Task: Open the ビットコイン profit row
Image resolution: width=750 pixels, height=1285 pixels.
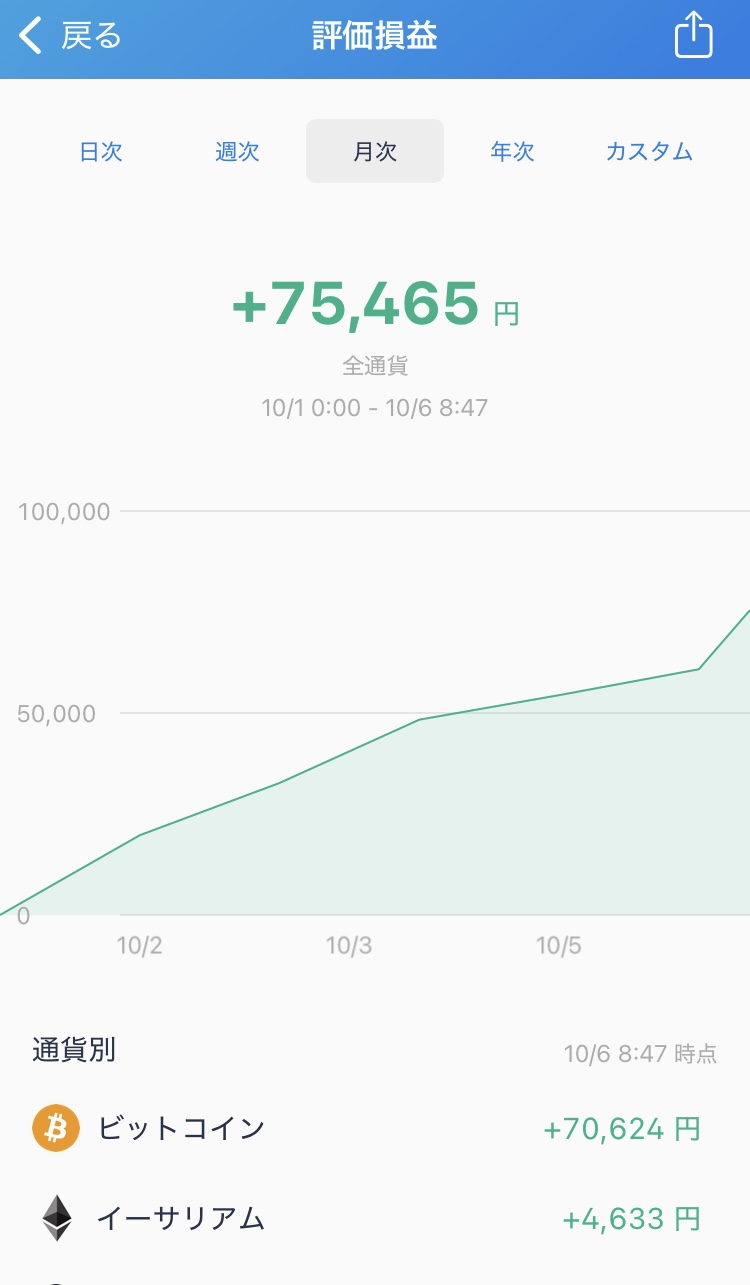Action: tap(375, 1129)
